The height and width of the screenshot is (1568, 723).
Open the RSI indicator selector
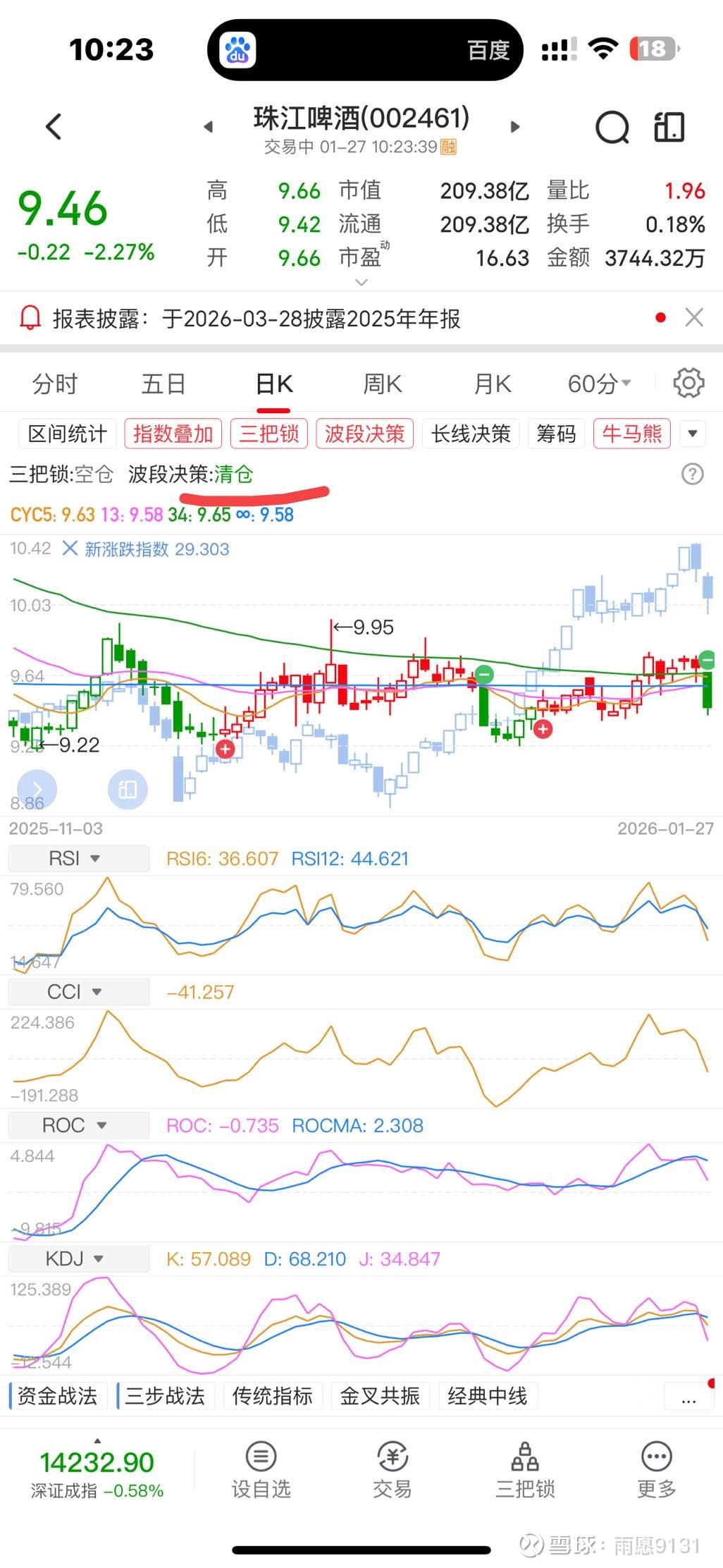click(78, 857)
